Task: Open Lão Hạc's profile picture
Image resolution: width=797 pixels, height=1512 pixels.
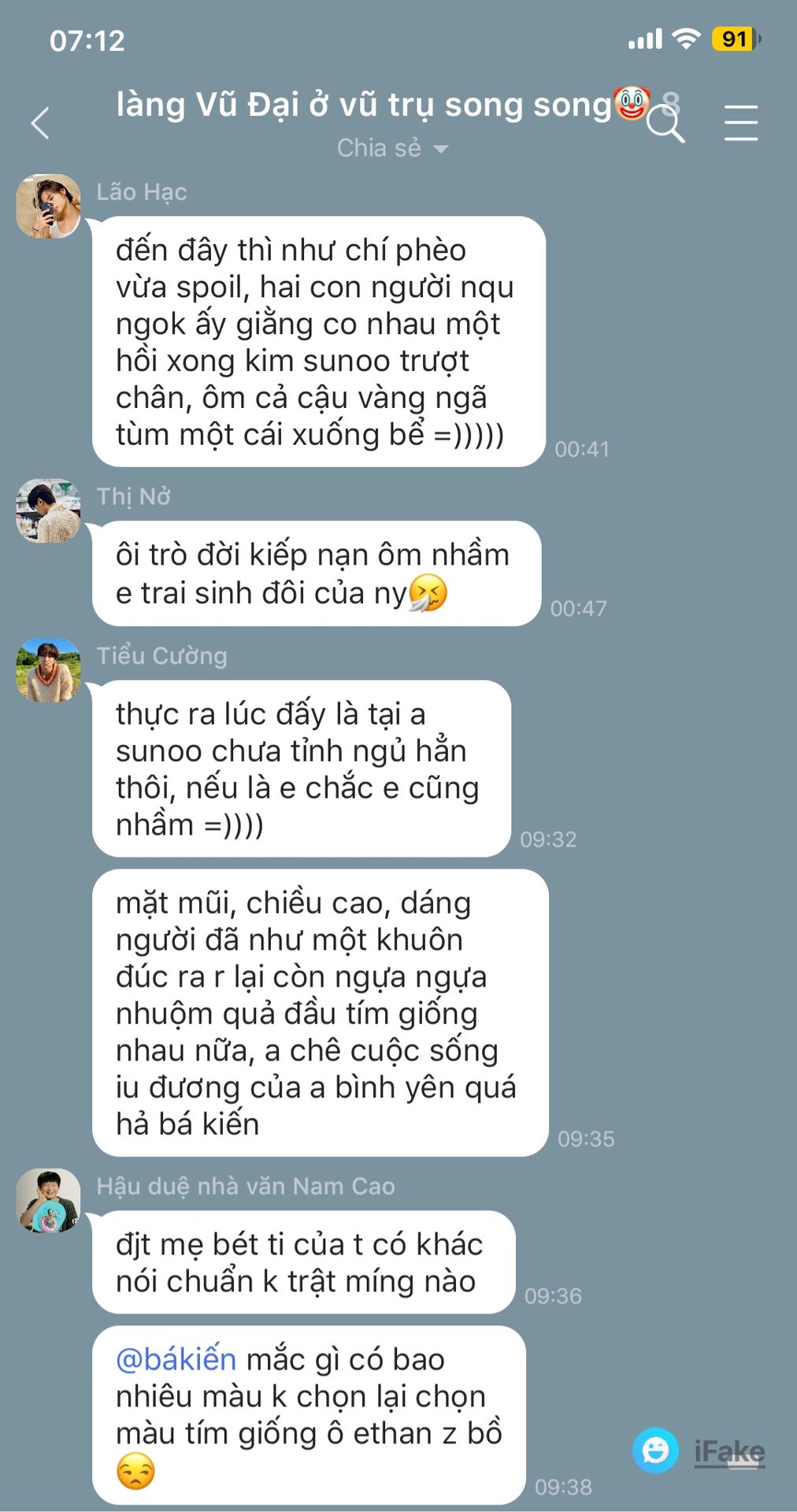Action: click(49, 206)
